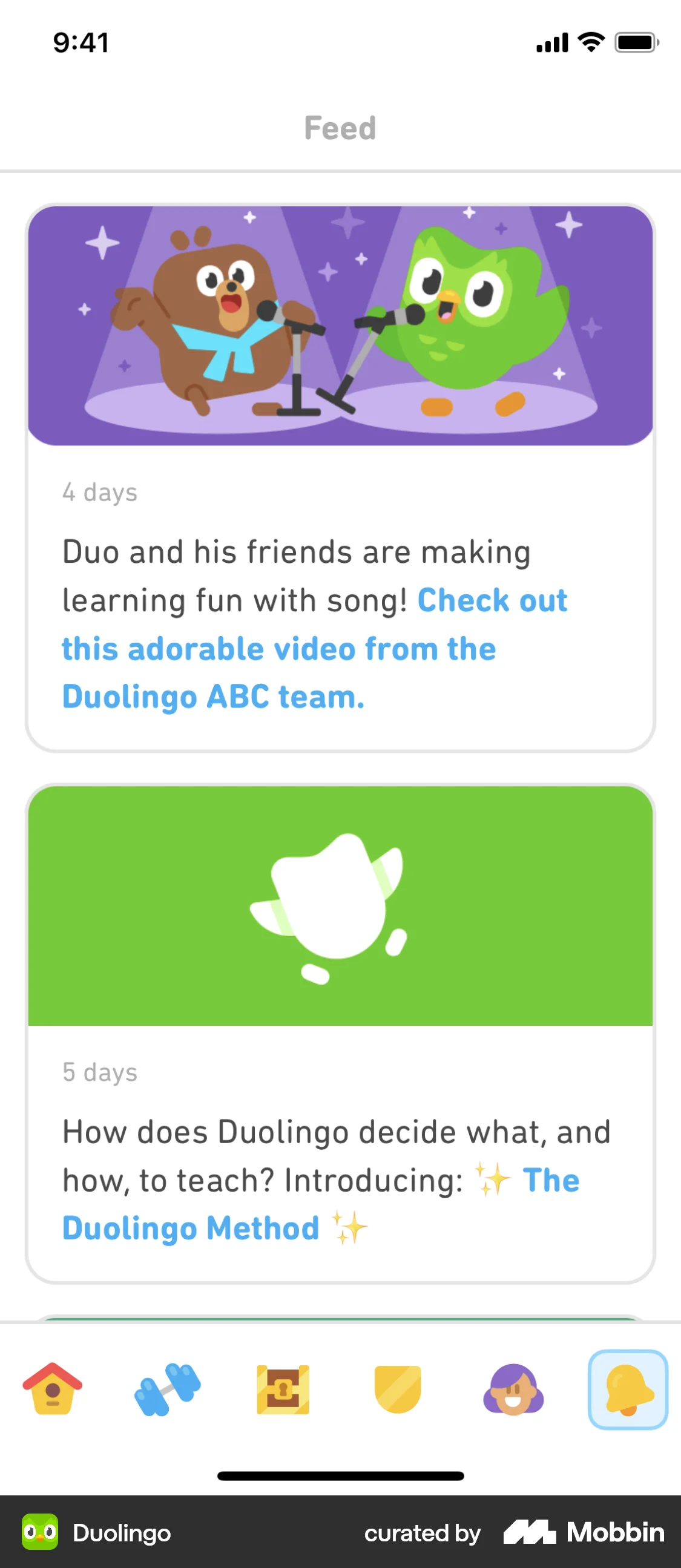This screenshot has height=1568, width=681.
Task: Click the 9:41 clock in the status bar
Action: pyautogui.click(x=81, y=42)
